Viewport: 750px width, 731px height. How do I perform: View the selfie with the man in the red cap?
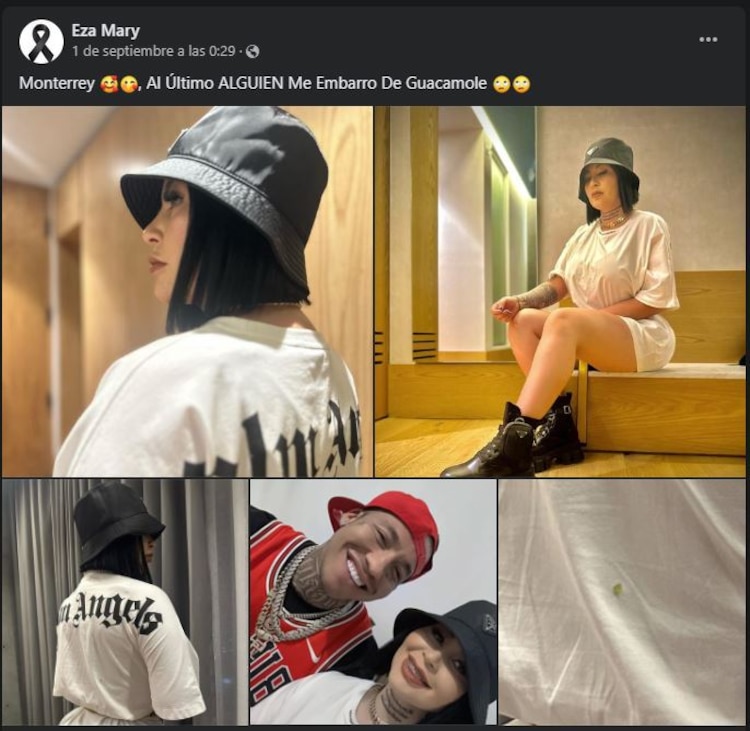coord(372,602)
